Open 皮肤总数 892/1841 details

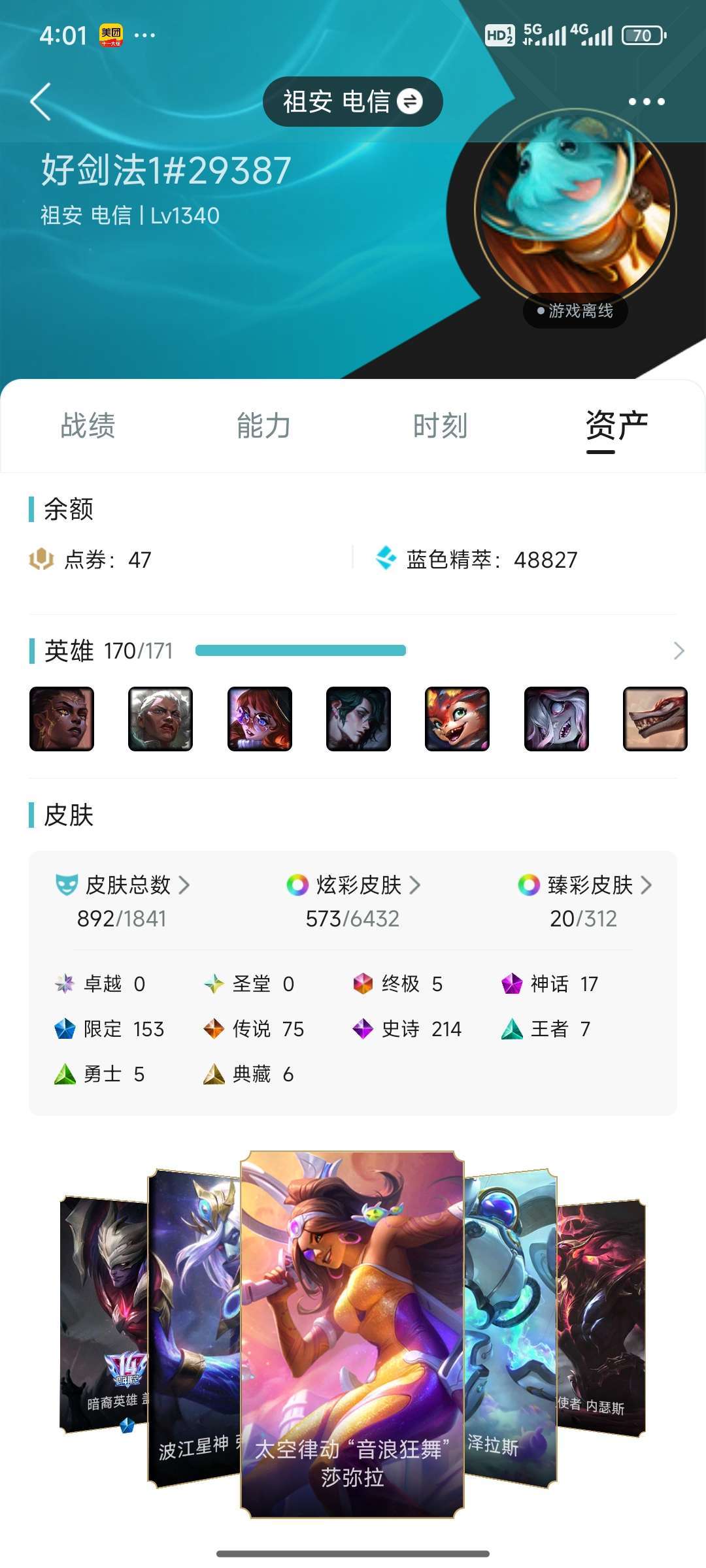pyautogui.click(x=123, y=900)
